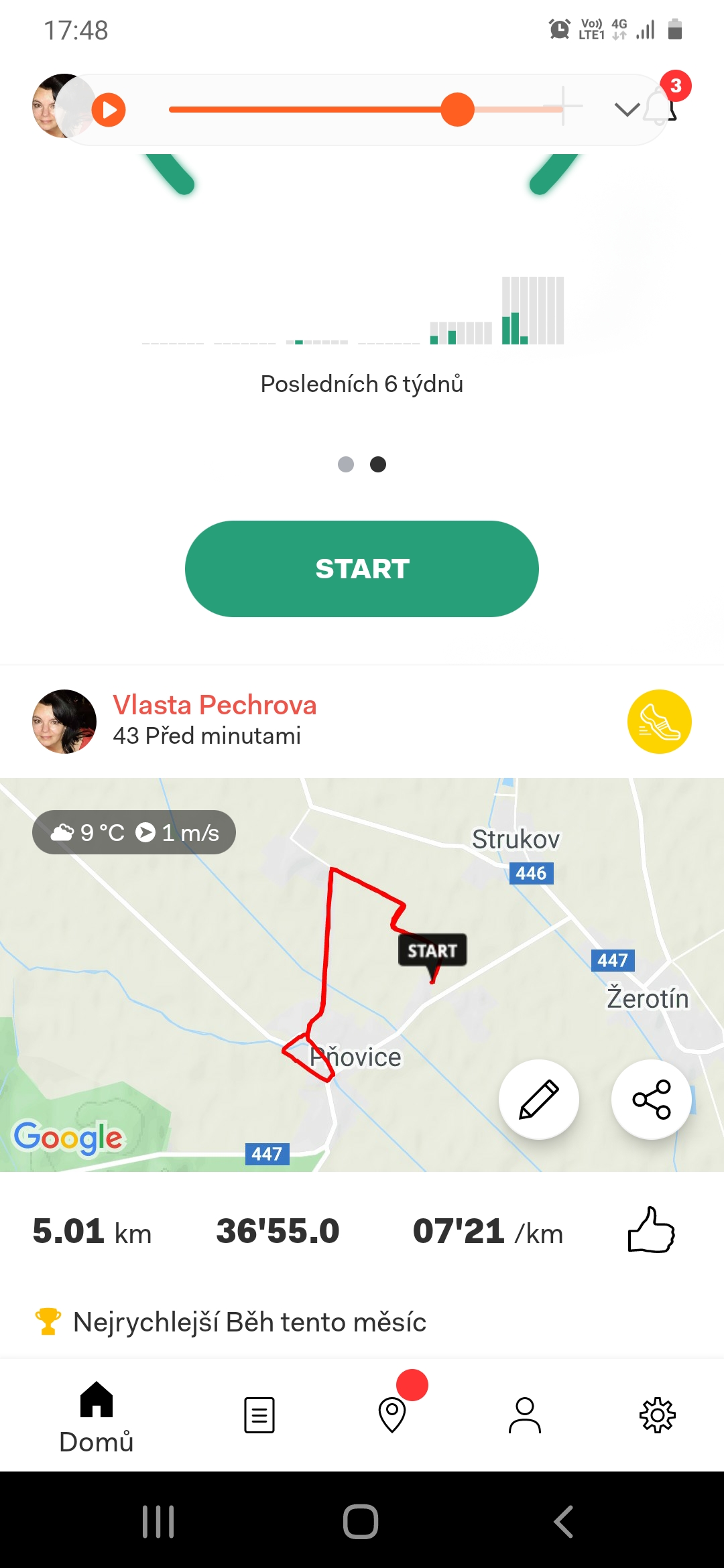Screen dimensions: 724x1568
Task: Like the 5.01 km run
Action: tap(651, 1230)
